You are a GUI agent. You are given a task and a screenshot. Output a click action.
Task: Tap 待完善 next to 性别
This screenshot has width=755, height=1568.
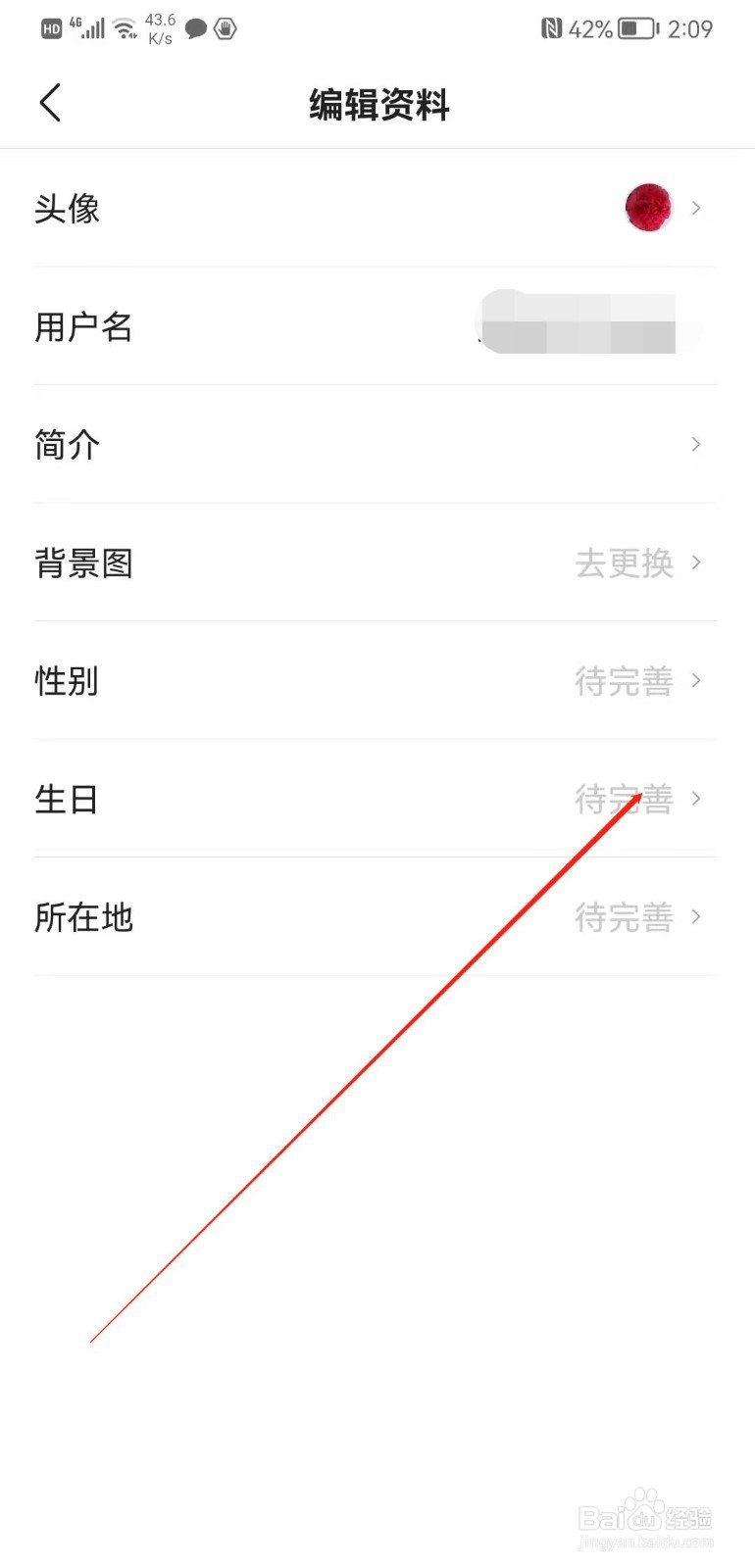point(623,681)
